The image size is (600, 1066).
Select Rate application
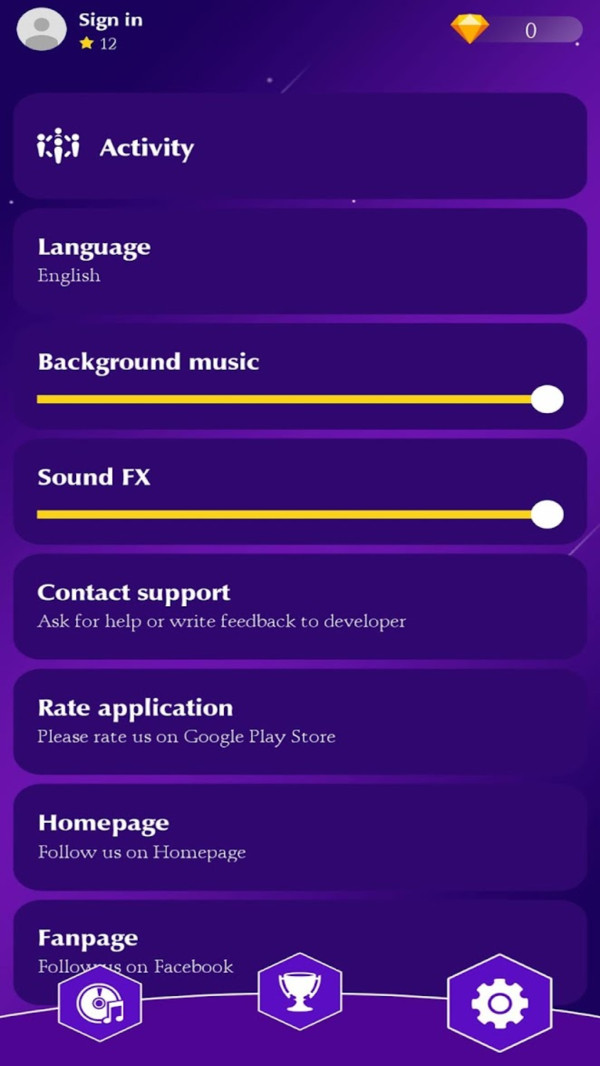[x=300, y=721]
